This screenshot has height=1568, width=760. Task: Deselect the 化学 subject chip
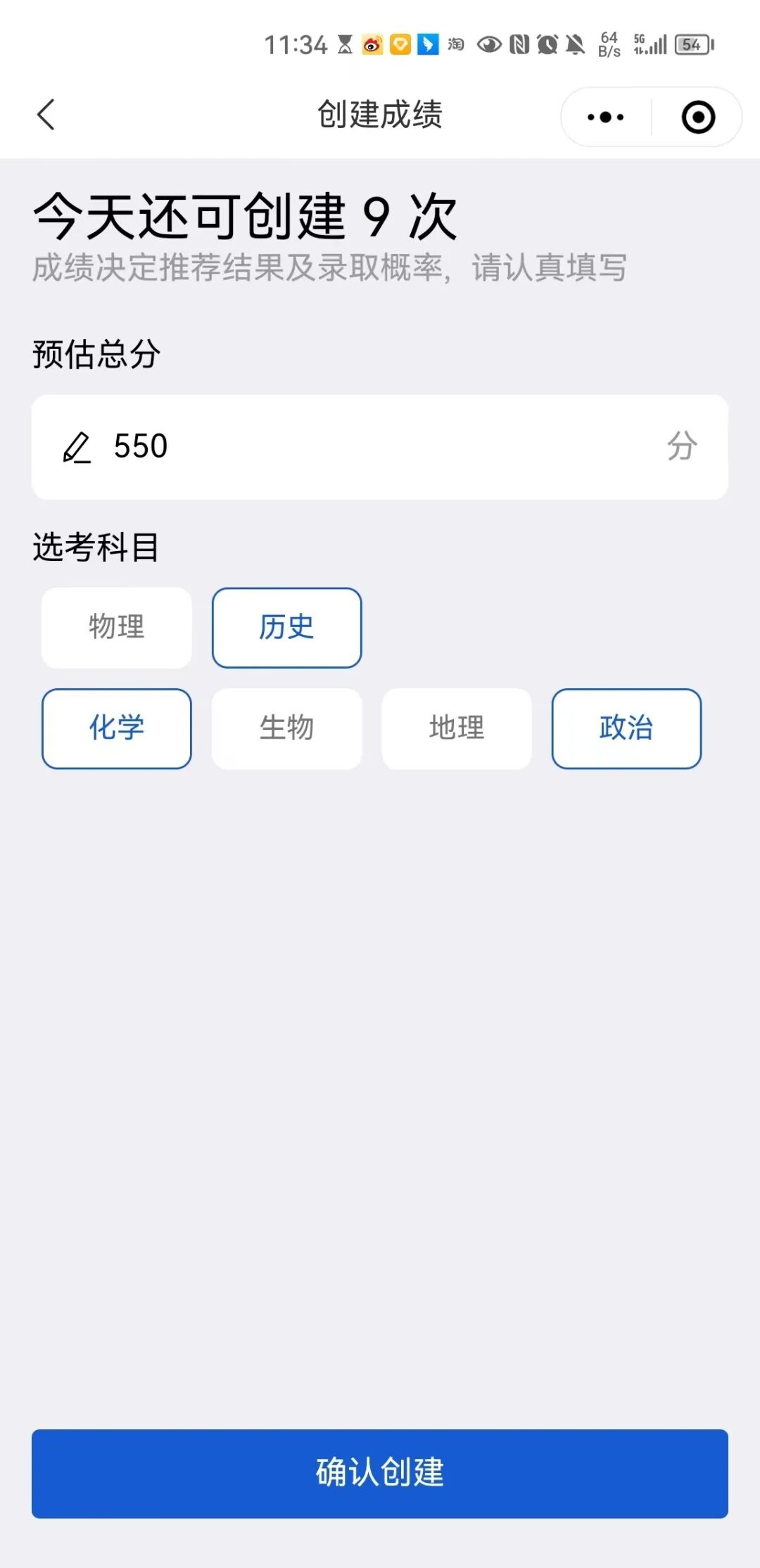[117, 728]
